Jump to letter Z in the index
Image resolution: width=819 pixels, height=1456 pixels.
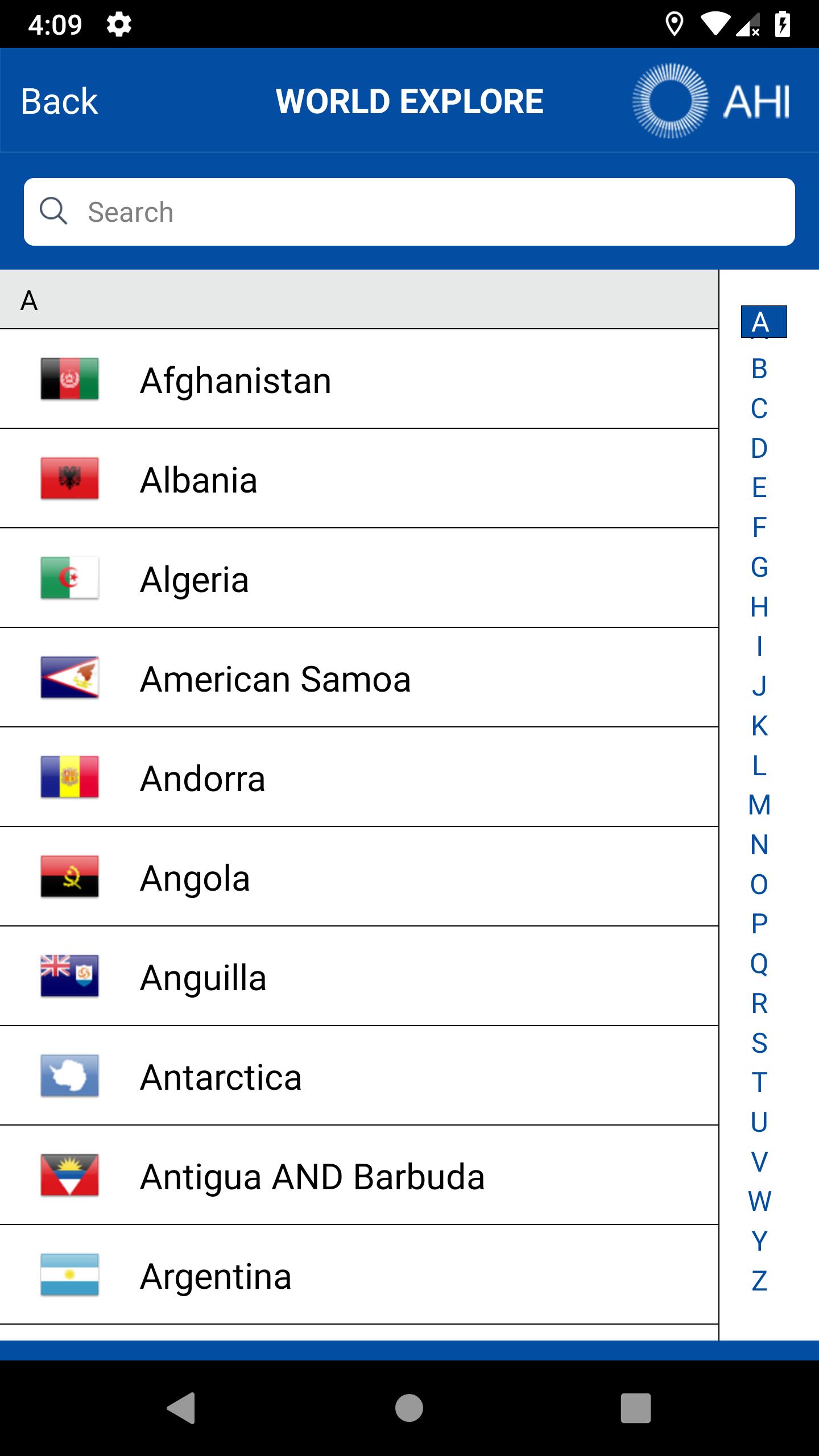(759, 1281)
